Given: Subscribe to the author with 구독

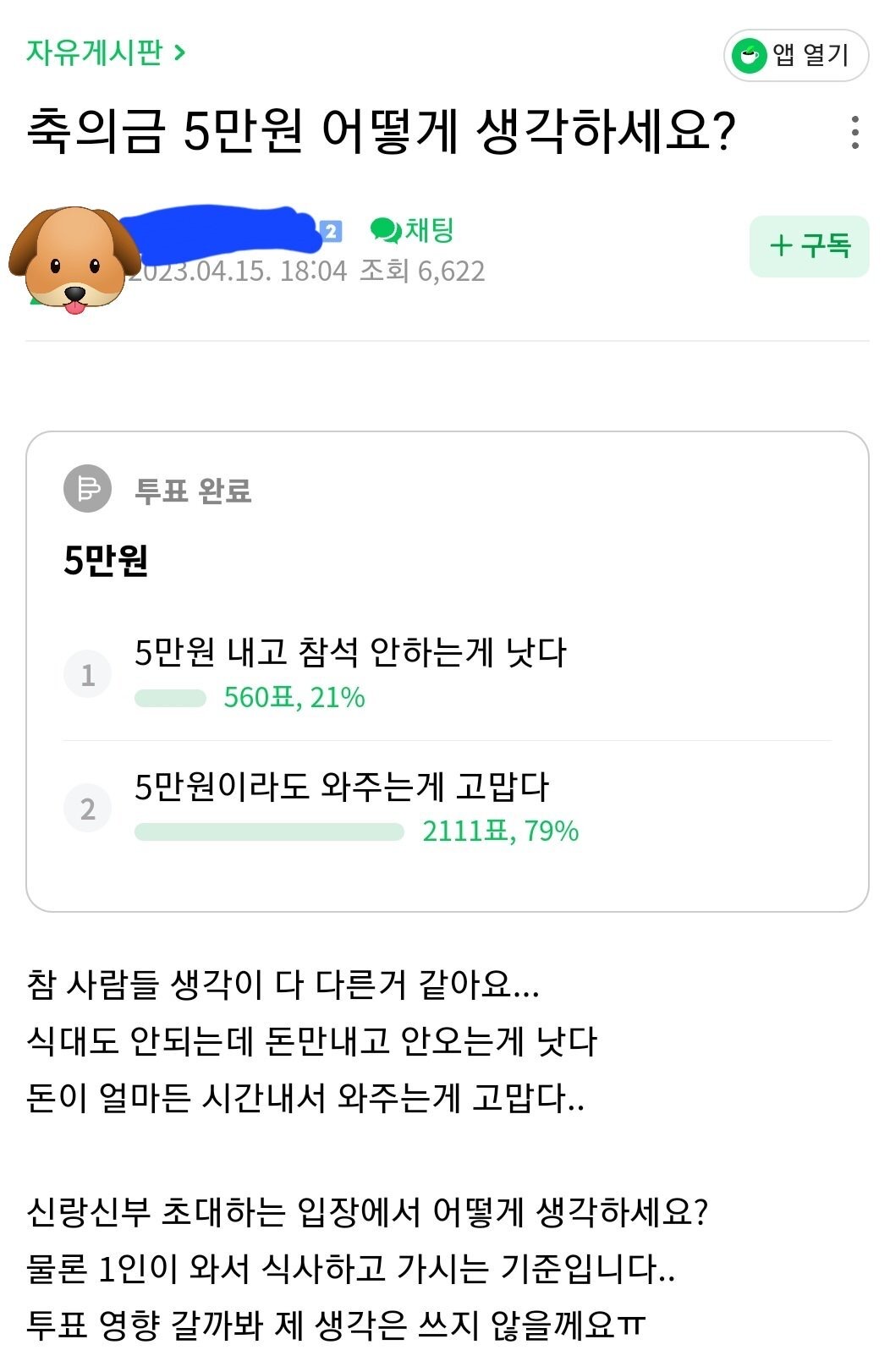Looking at the screenshot, I should [x=809, y=246].
